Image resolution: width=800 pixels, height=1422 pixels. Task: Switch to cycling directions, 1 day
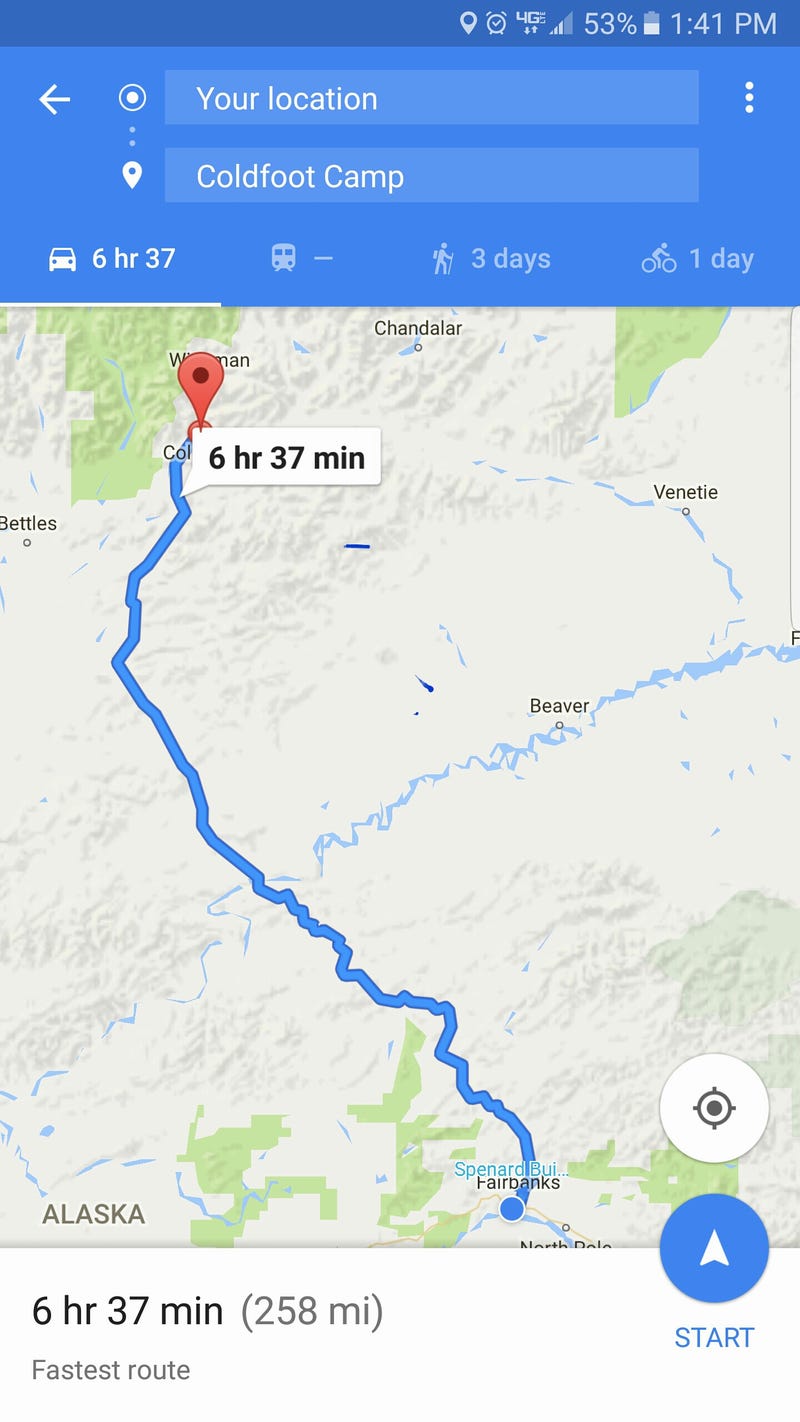click(697, 259)
